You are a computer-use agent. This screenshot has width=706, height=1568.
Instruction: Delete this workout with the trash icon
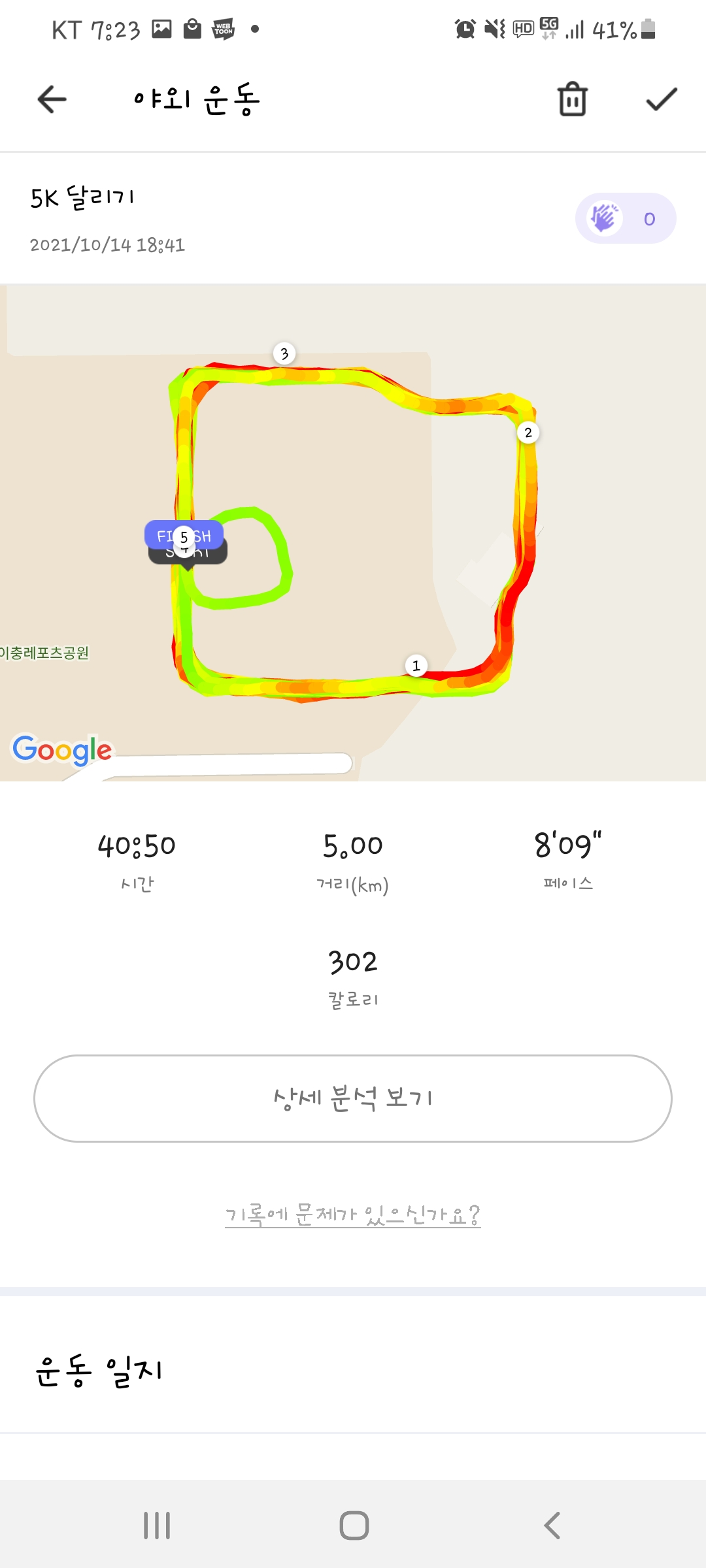[573, 99]
